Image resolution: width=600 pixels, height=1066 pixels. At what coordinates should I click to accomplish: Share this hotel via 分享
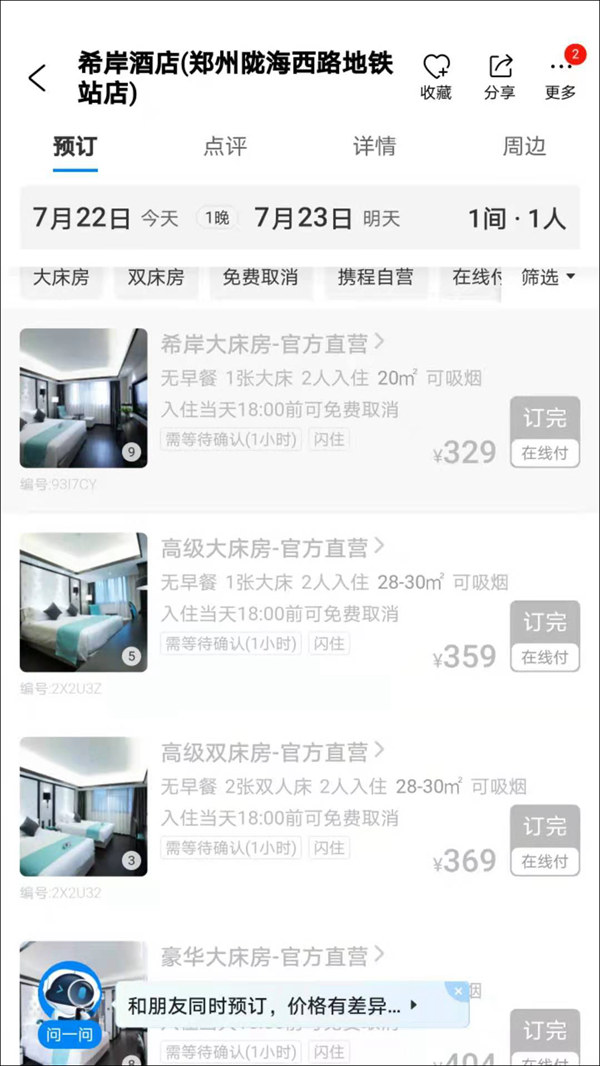[499, 77]
